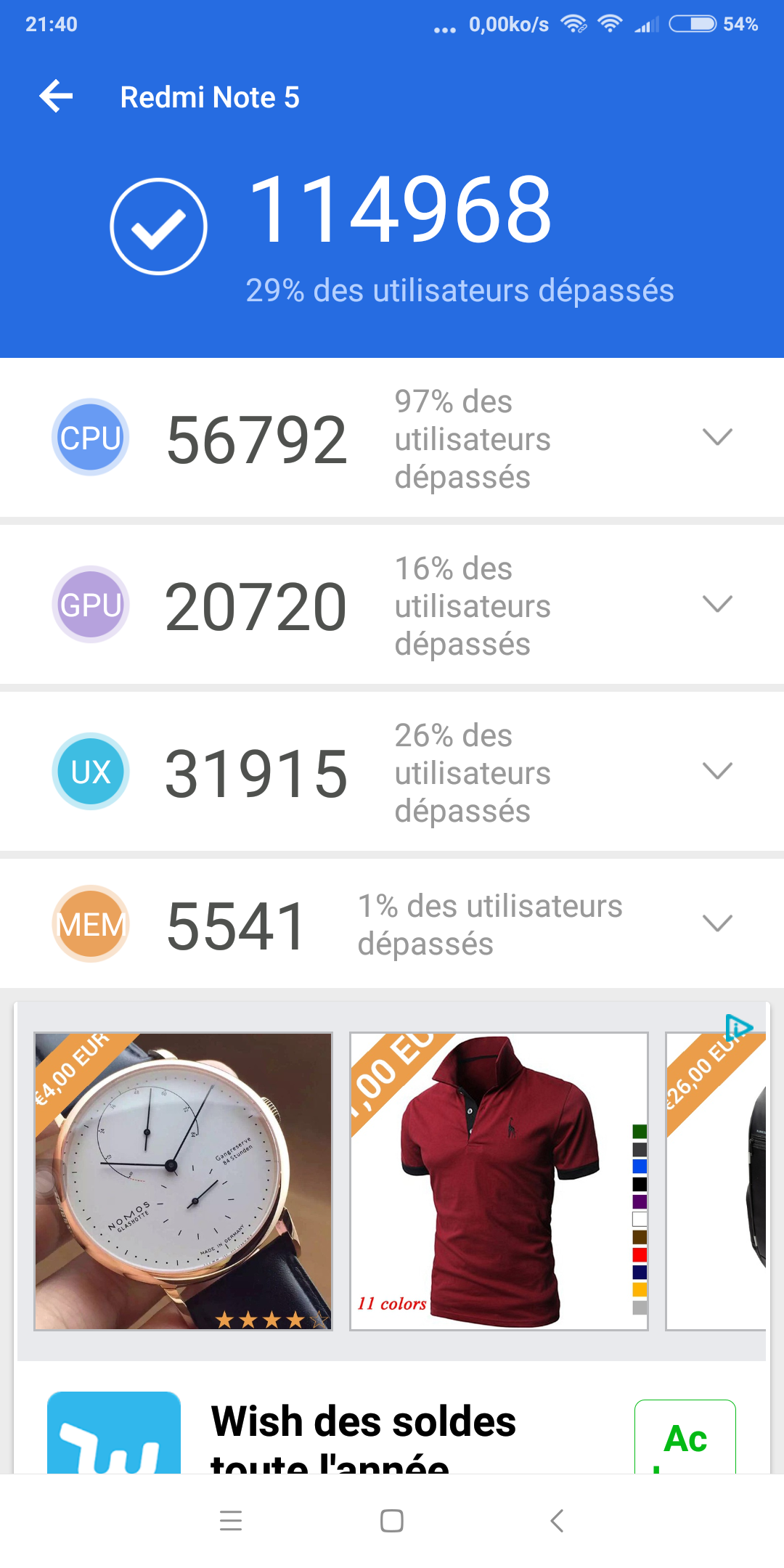Expand the CPU score details

tap(717, 437)
